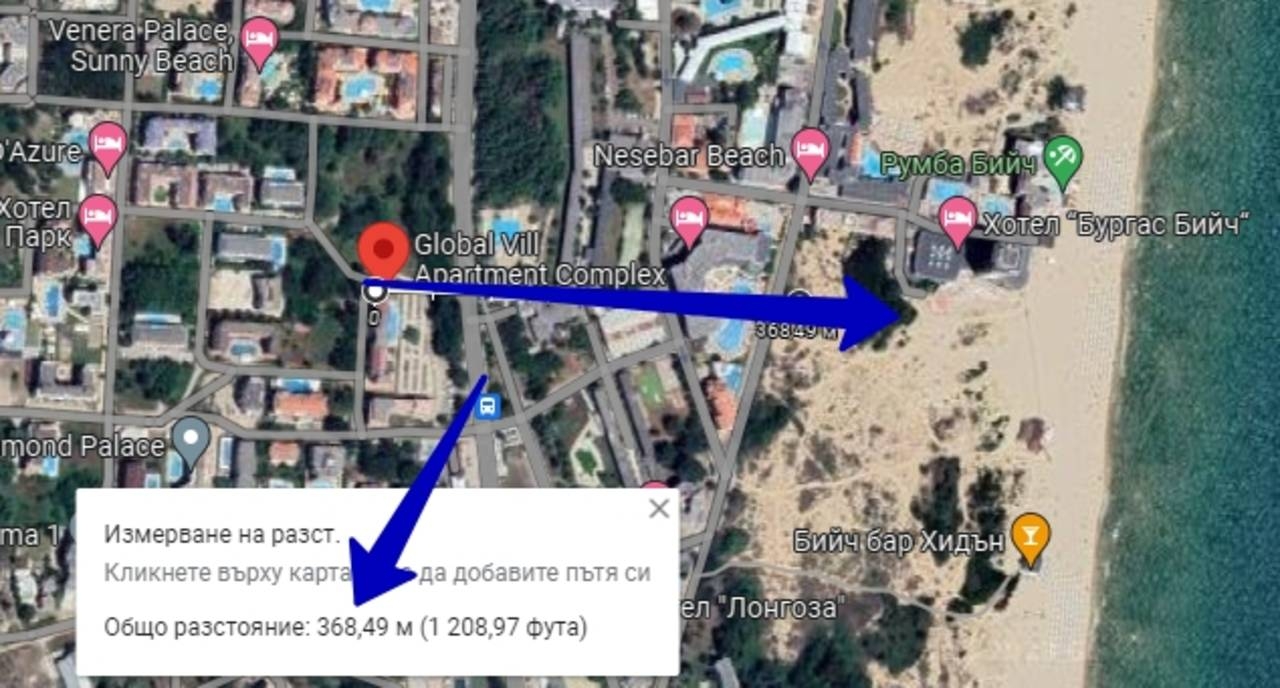Open the Venera Palace, Sunny Beach hotel pin
The image size is (1280, 688).
[x=260, y=42]
